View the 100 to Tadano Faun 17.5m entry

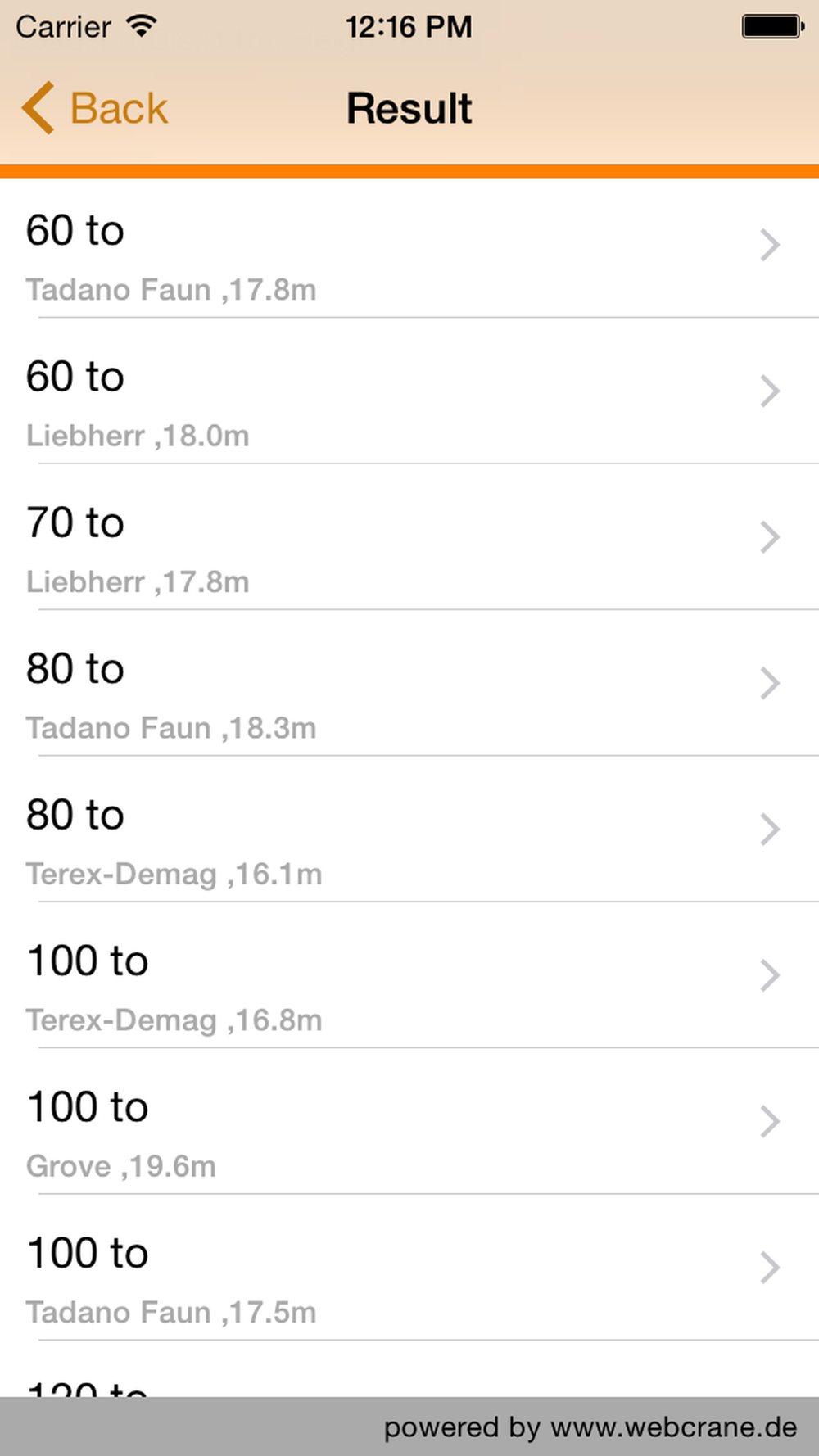click(x=409, y=1267)
